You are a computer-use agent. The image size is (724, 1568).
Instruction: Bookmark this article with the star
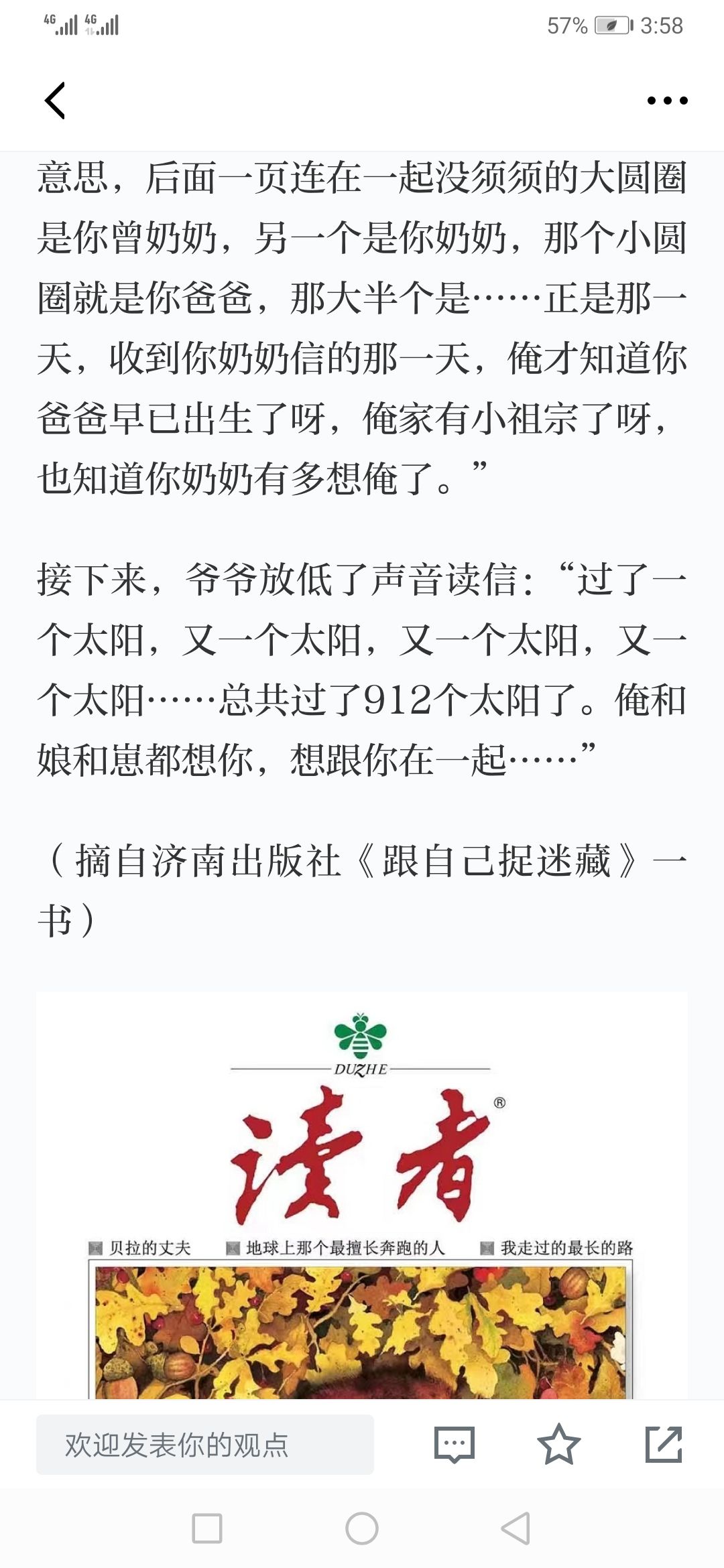(x=558, y=1444)
